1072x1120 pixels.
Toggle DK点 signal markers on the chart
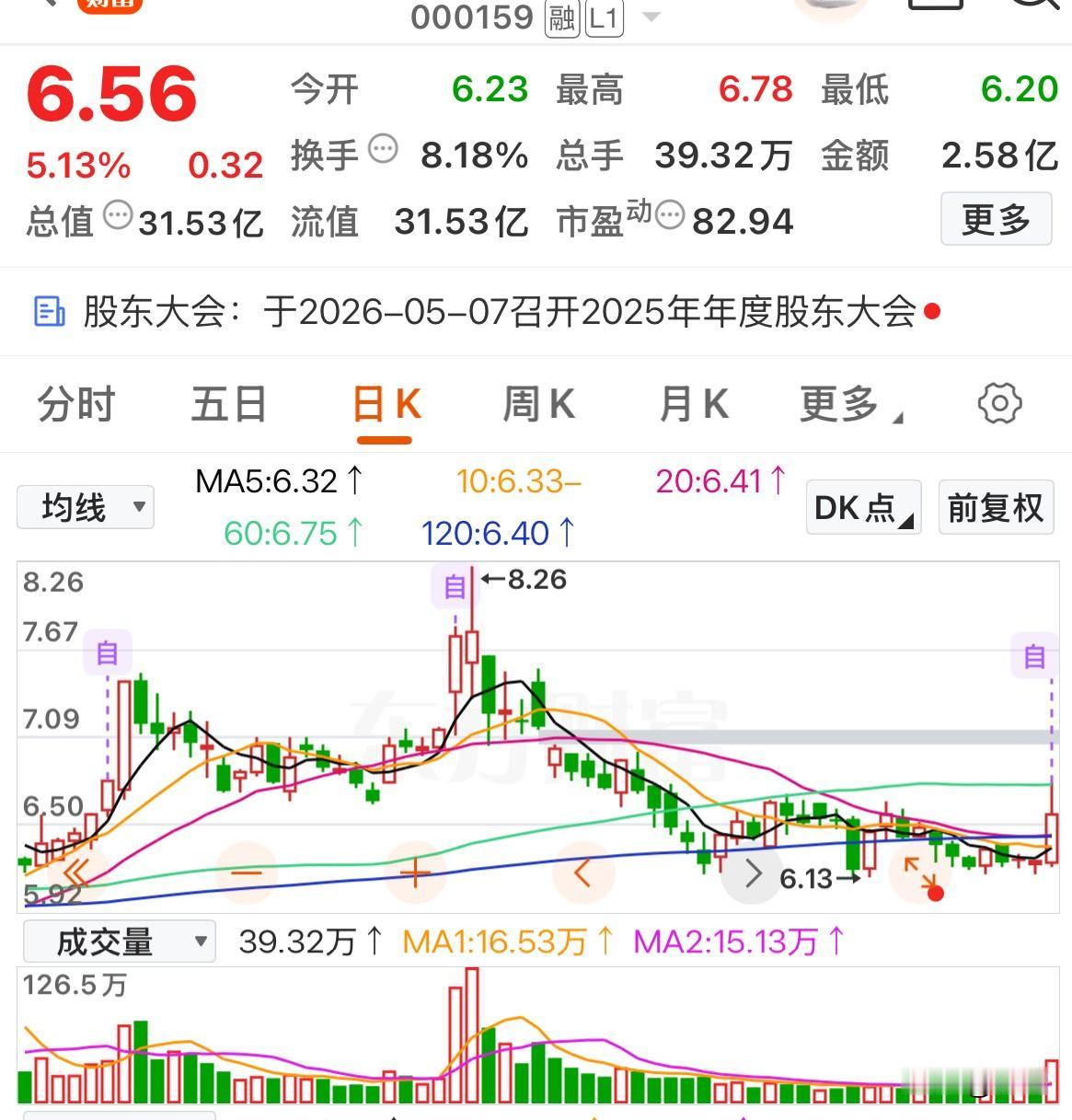point(861,508)
